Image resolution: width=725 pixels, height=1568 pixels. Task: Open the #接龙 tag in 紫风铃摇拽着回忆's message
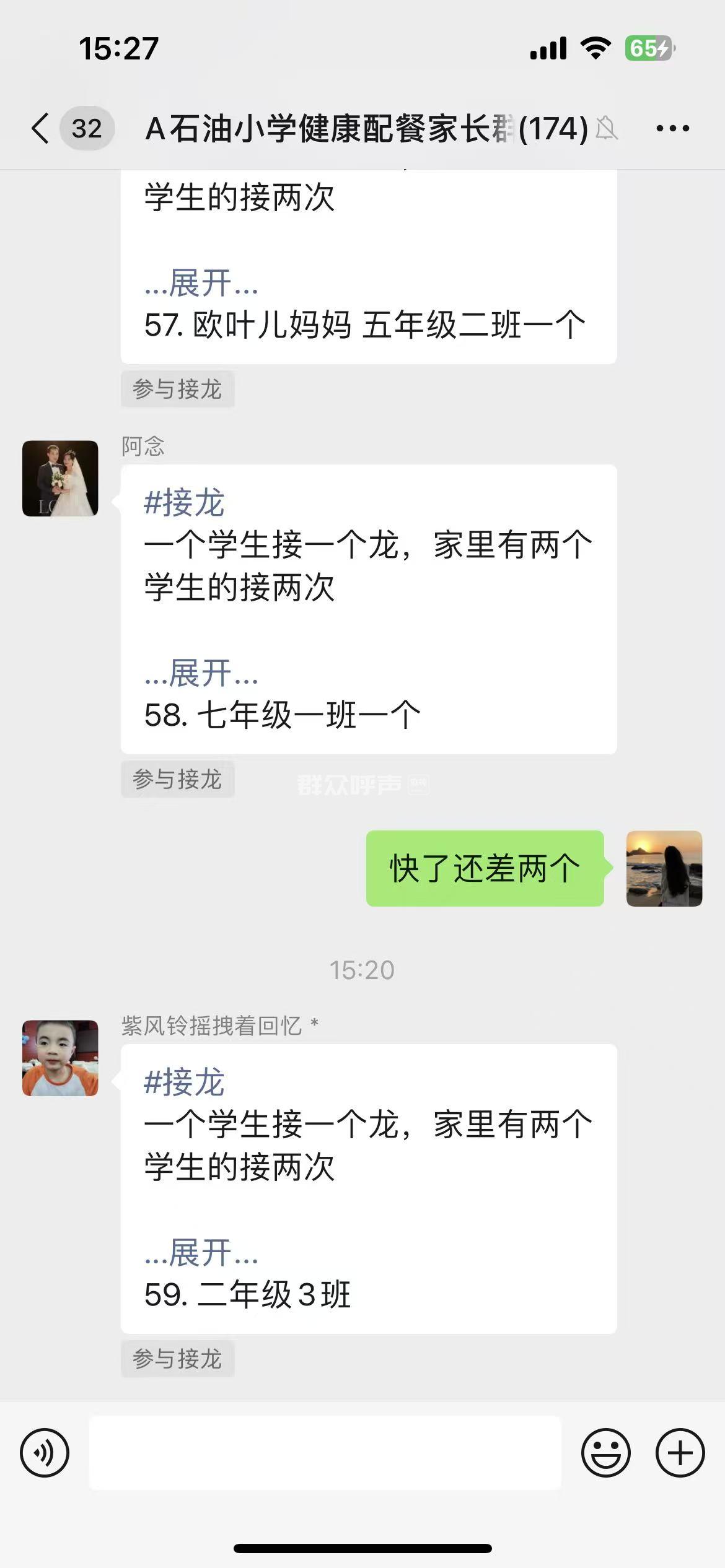point(184,1082)
